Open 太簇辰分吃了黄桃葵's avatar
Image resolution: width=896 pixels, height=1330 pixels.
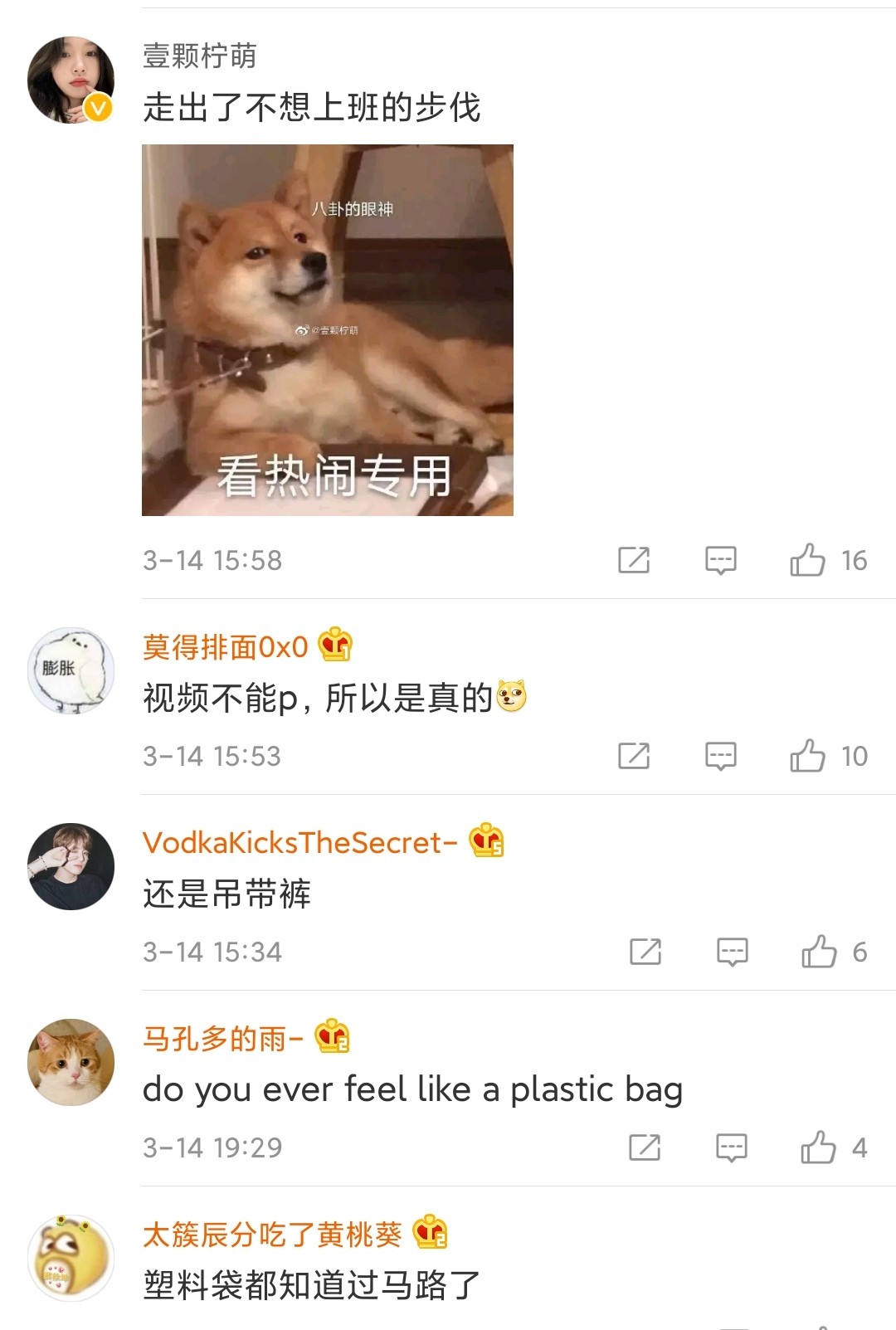tap(71, 1258)
